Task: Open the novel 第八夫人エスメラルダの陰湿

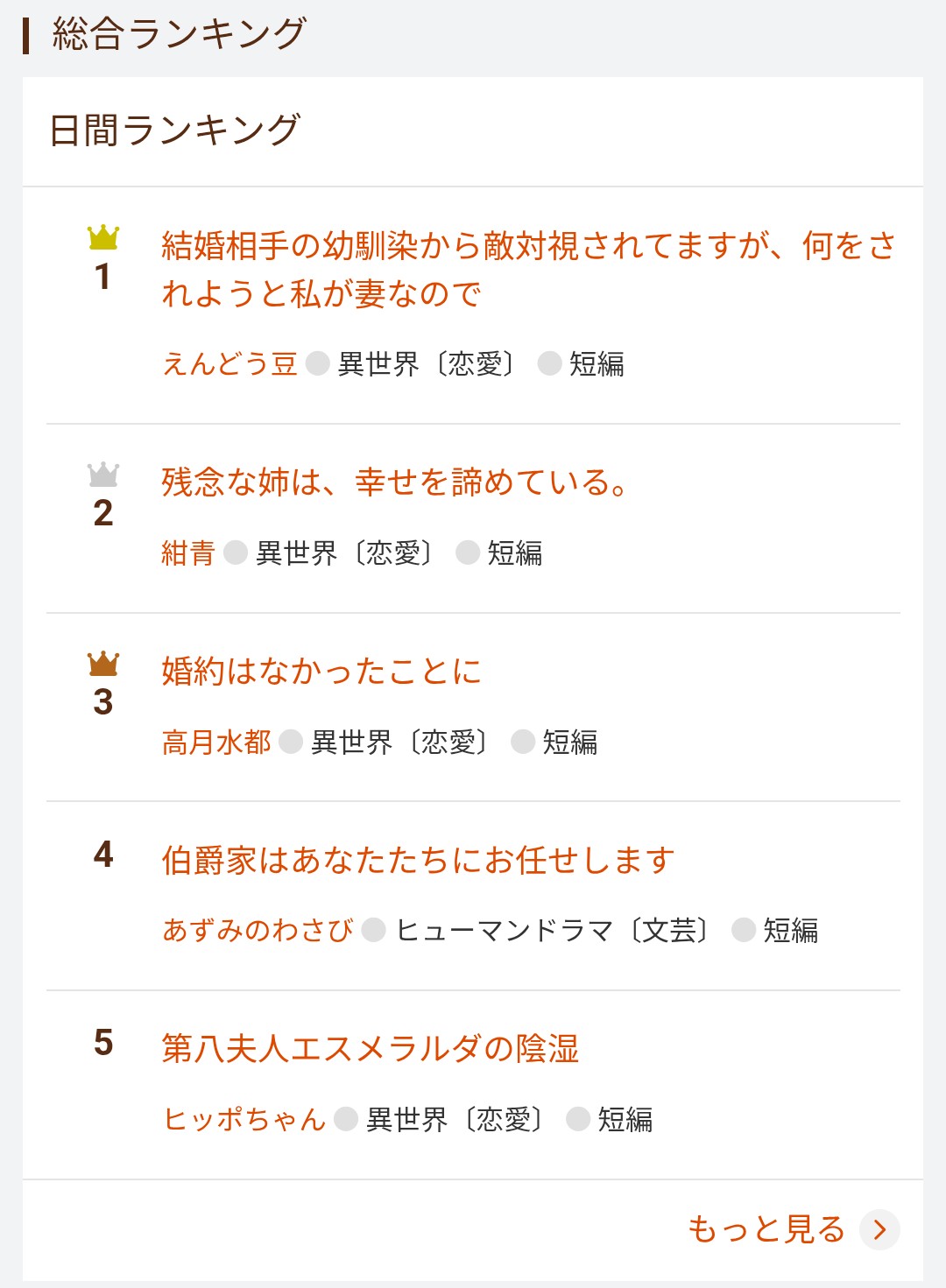Action: click(x=371, y=1049)
